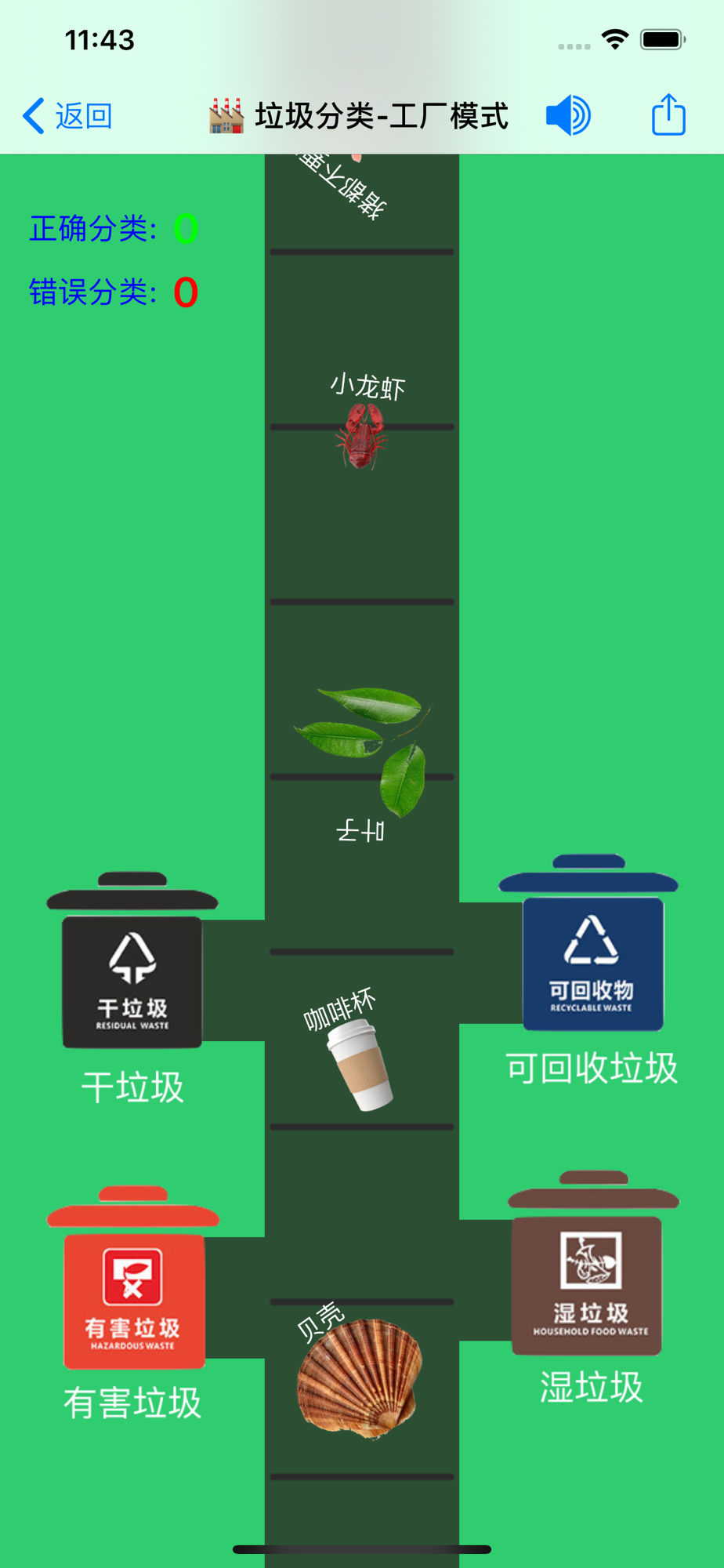Tap the 咖啡杯 coffee cup item
724x1568 pixels.
point(359,1065)
